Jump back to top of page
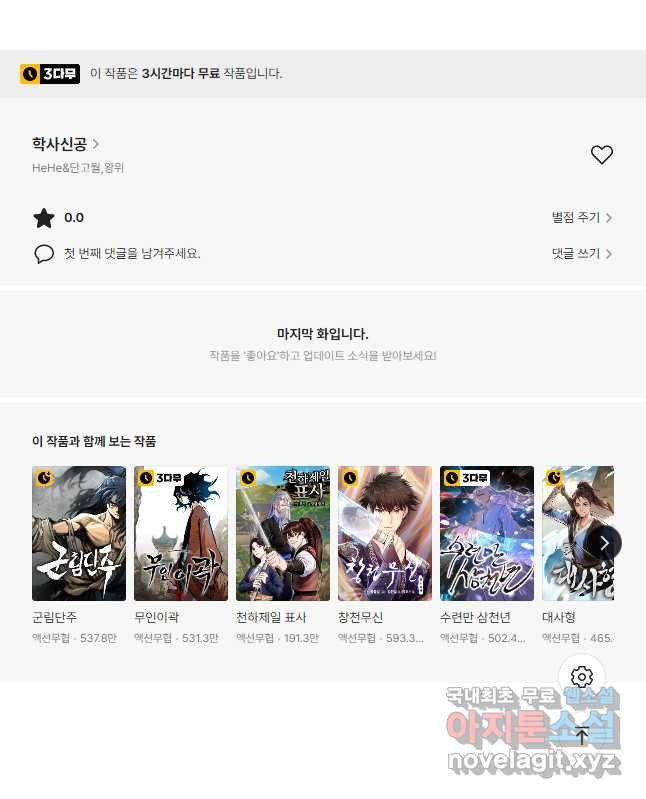646x799 pixels. 582,736
